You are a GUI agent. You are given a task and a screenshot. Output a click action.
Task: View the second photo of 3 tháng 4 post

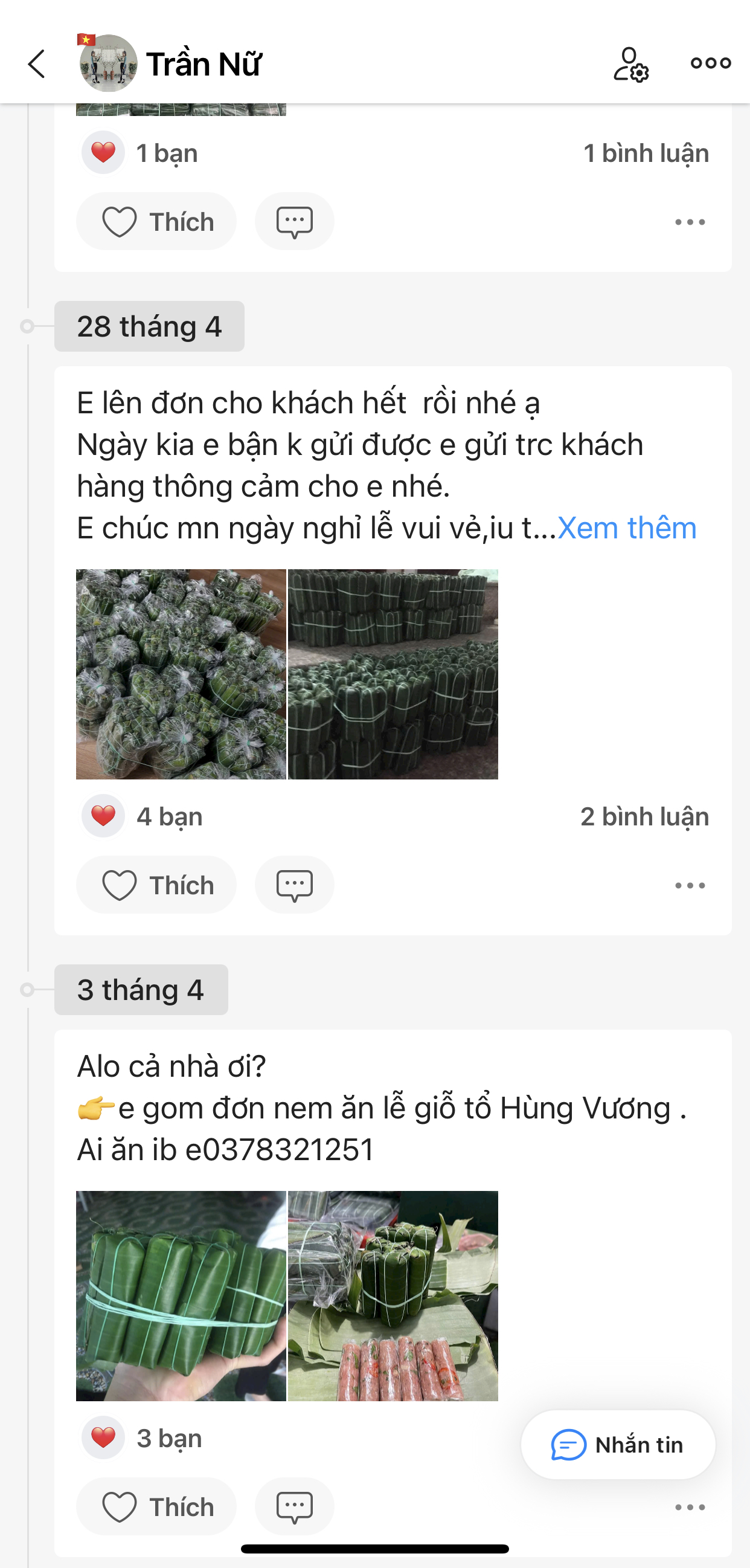tap(393, 1296)
